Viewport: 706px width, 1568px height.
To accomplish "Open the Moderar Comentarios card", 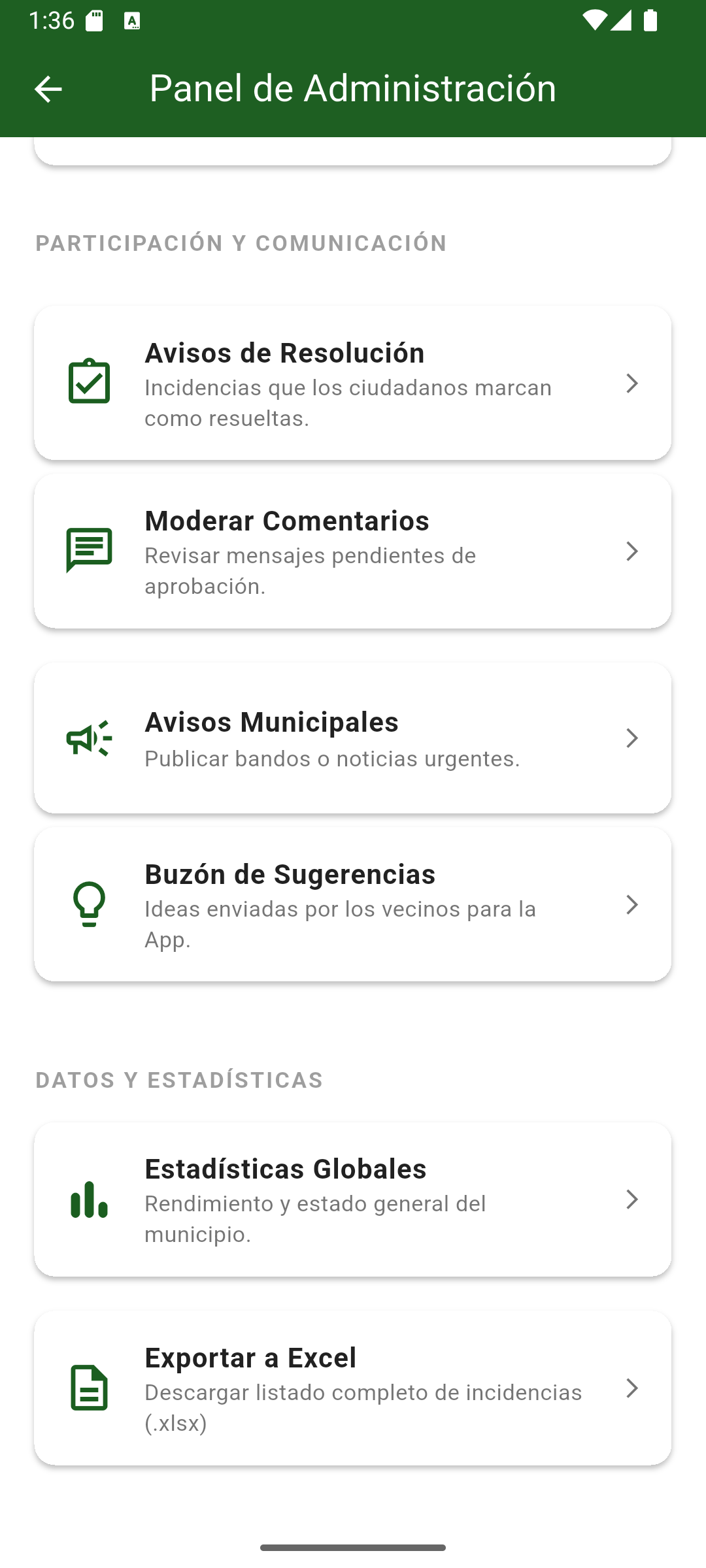I will pos(353,551).
